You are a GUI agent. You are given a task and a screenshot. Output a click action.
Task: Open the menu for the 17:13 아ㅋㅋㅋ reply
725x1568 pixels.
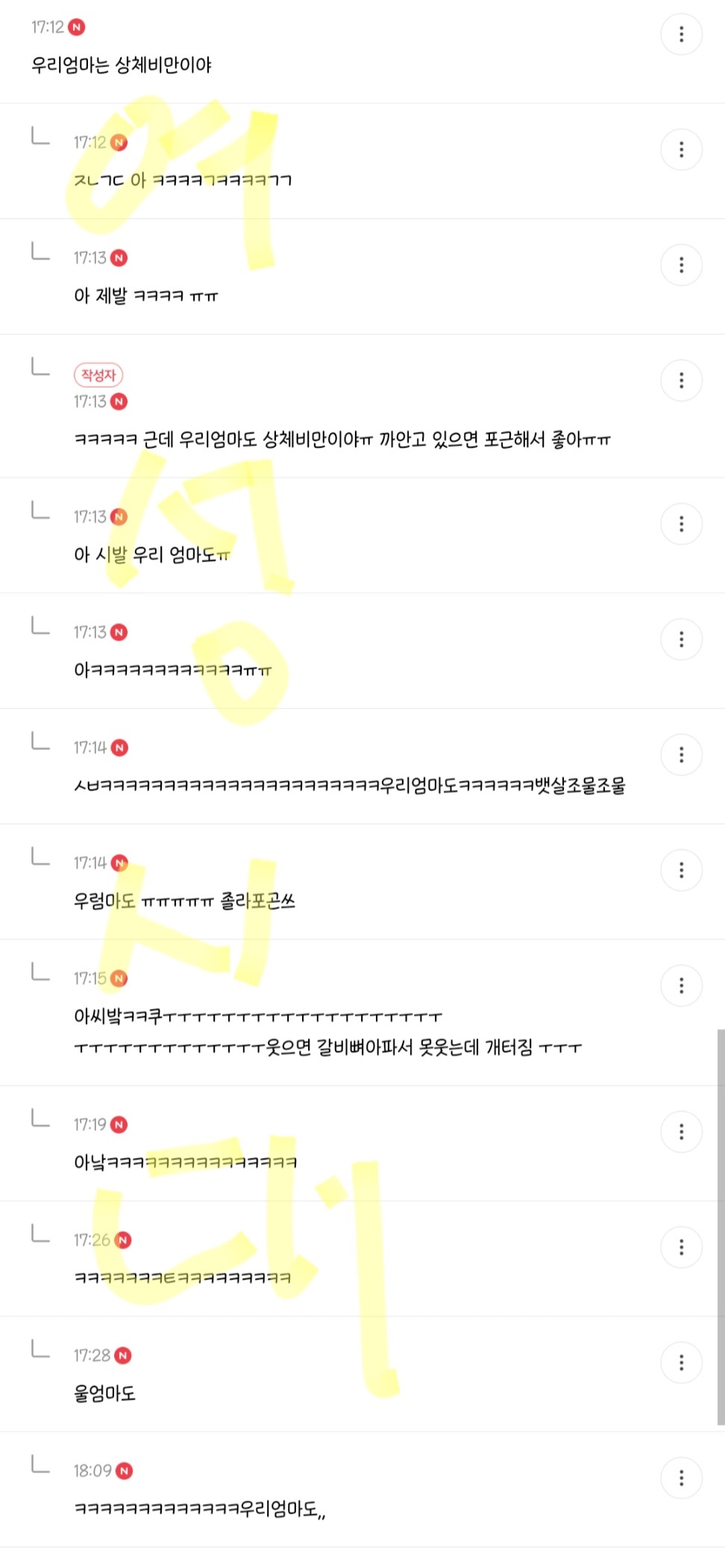coord(681,640)
